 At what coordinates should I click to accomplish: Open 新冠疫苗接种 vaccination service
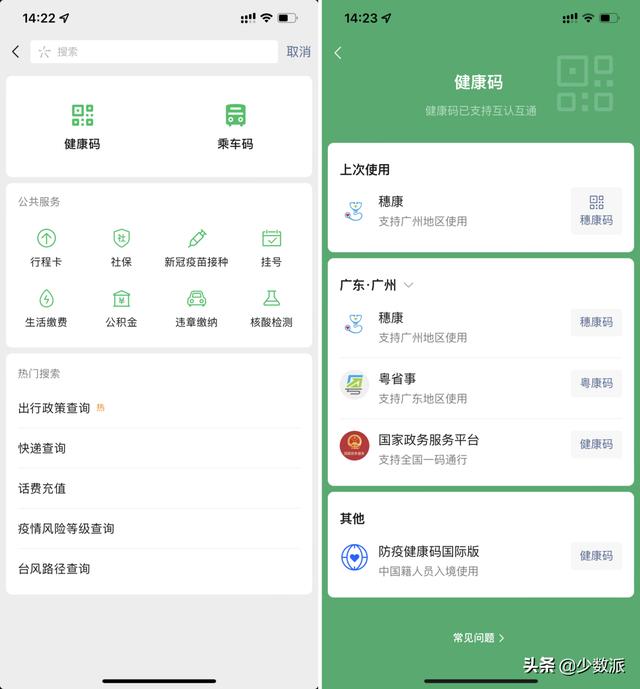click(x=196, y=248)
